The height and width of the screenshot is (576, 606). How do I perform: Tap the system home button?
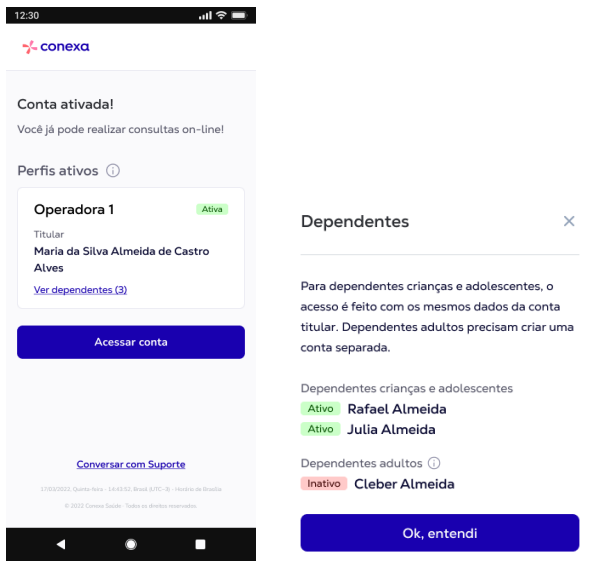pyautogui.click(x=131, y=544)
